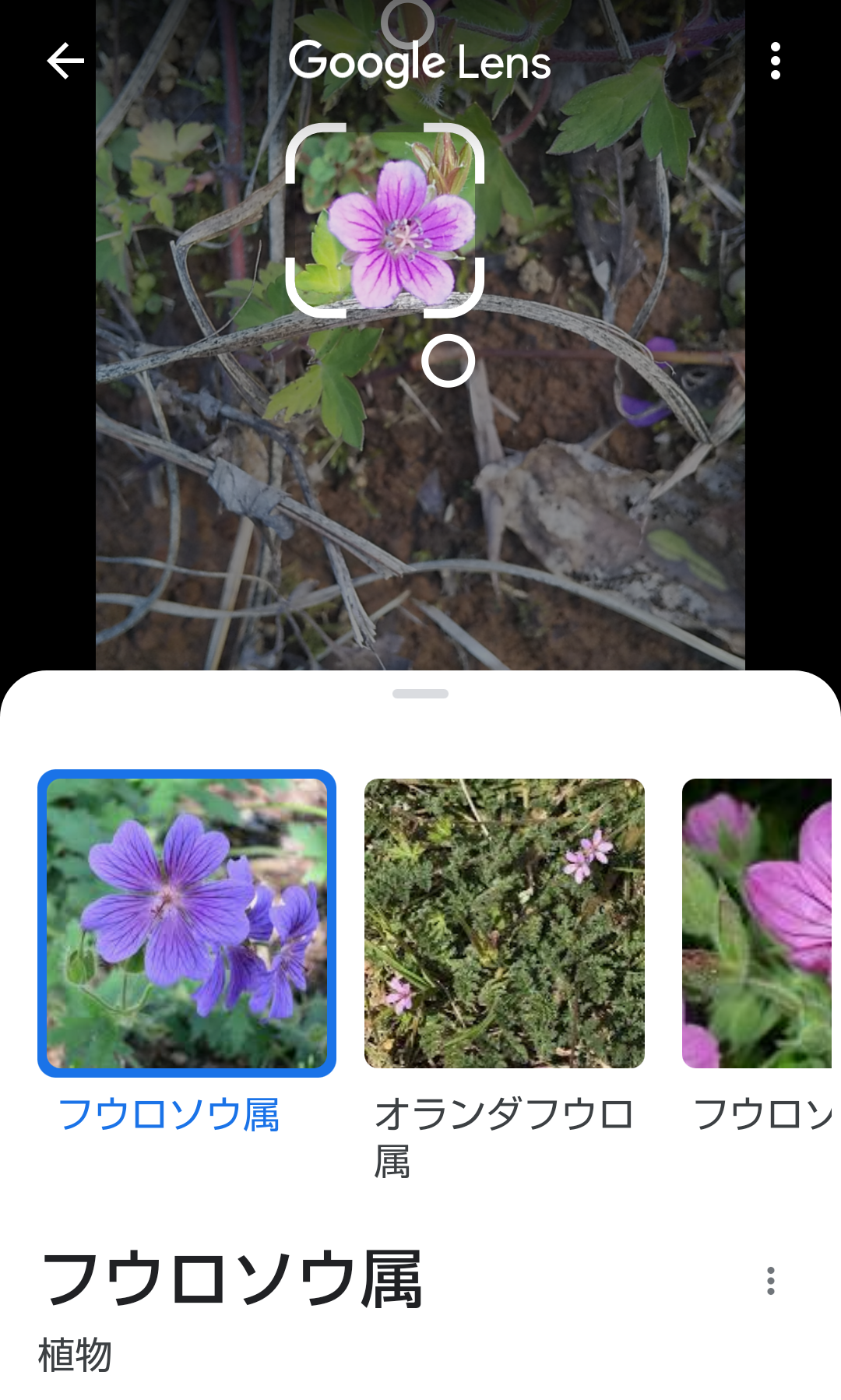Select the オランダフウロ属 result thumbnail
The height and width of the screenshot is (1400, 841).
click(x=505, y=923)
